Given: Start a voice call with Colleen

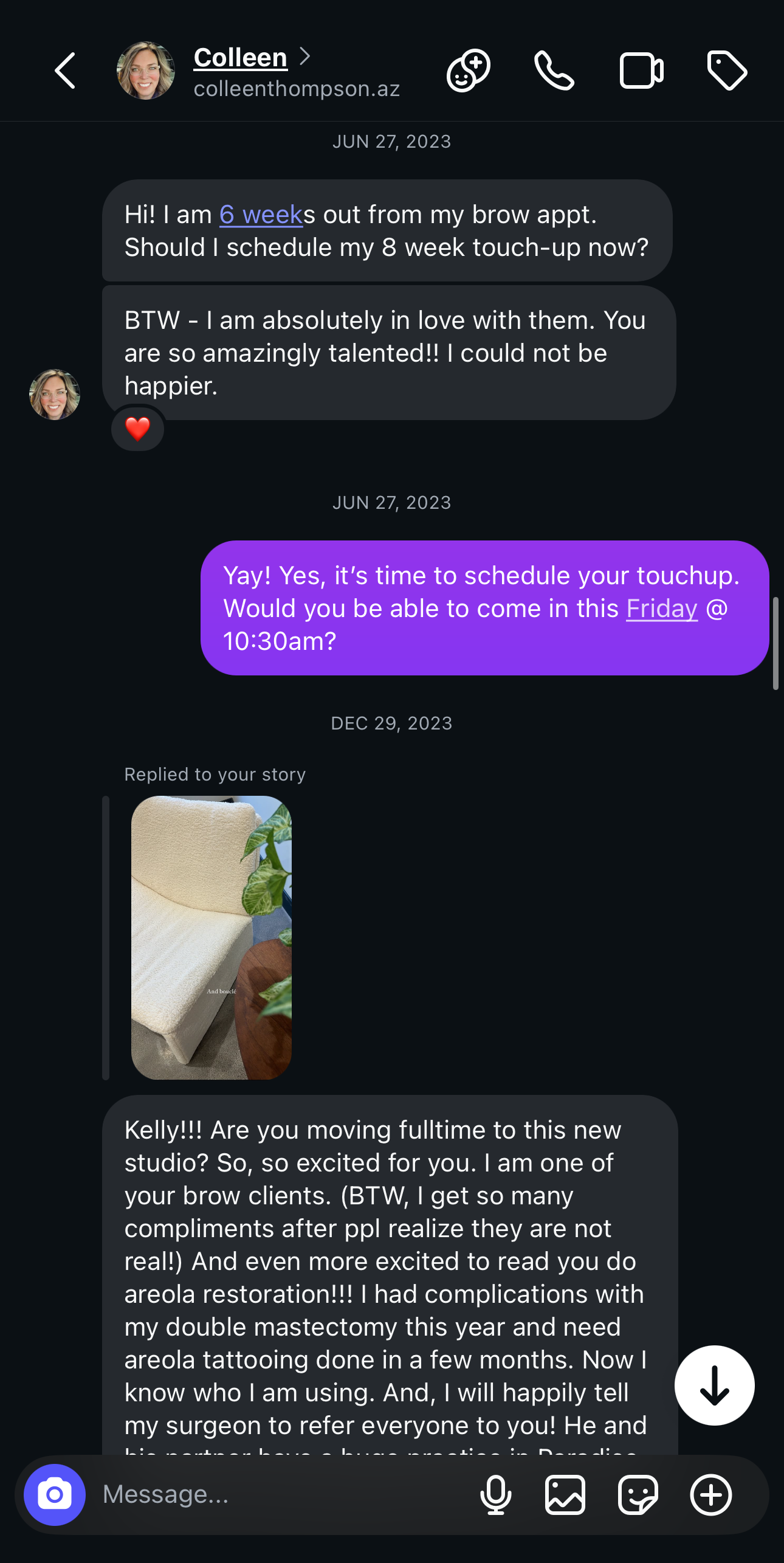Looking at the screenshot, I should coord(554,71).
